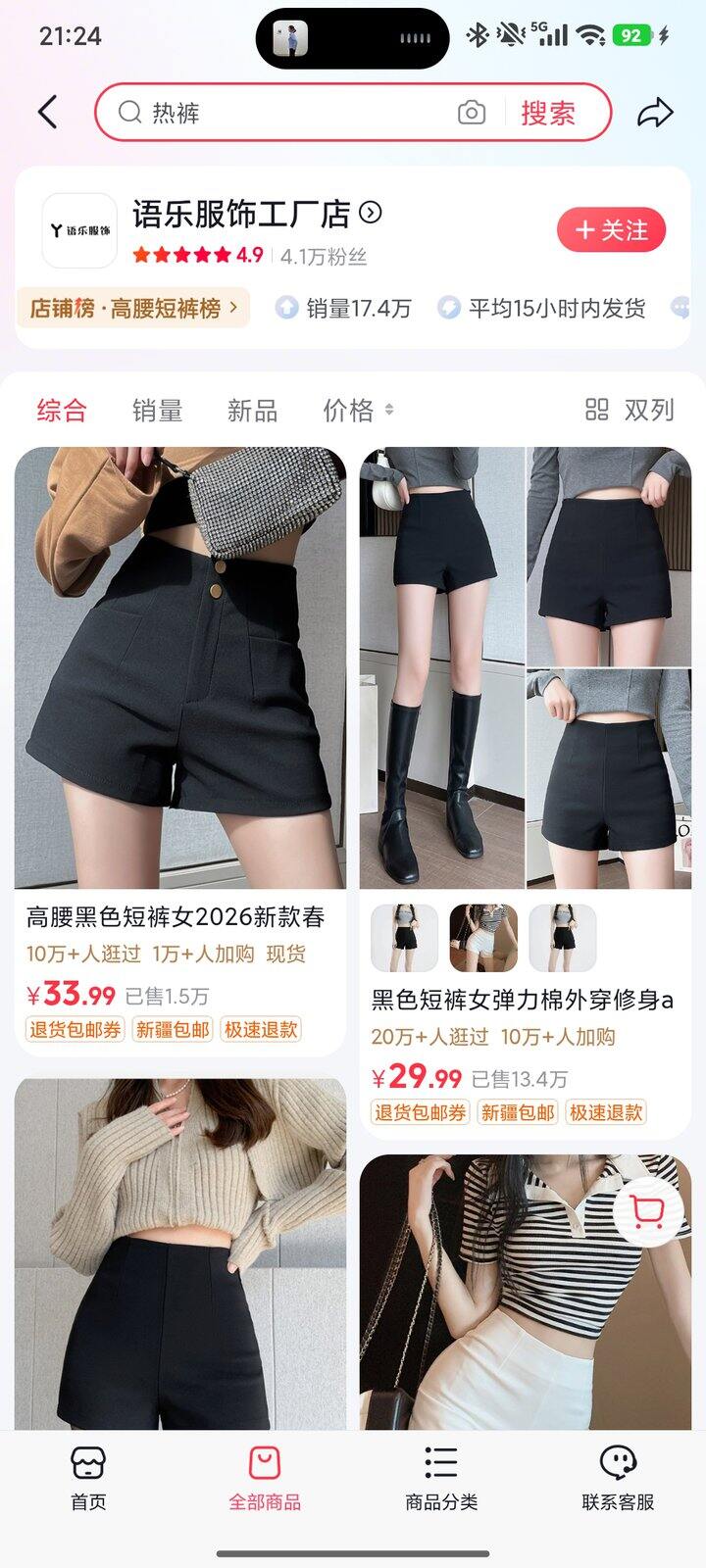The image size is (706, 1568).
Task: Toggle the 双列 layout view
Action: pos(630,410)
